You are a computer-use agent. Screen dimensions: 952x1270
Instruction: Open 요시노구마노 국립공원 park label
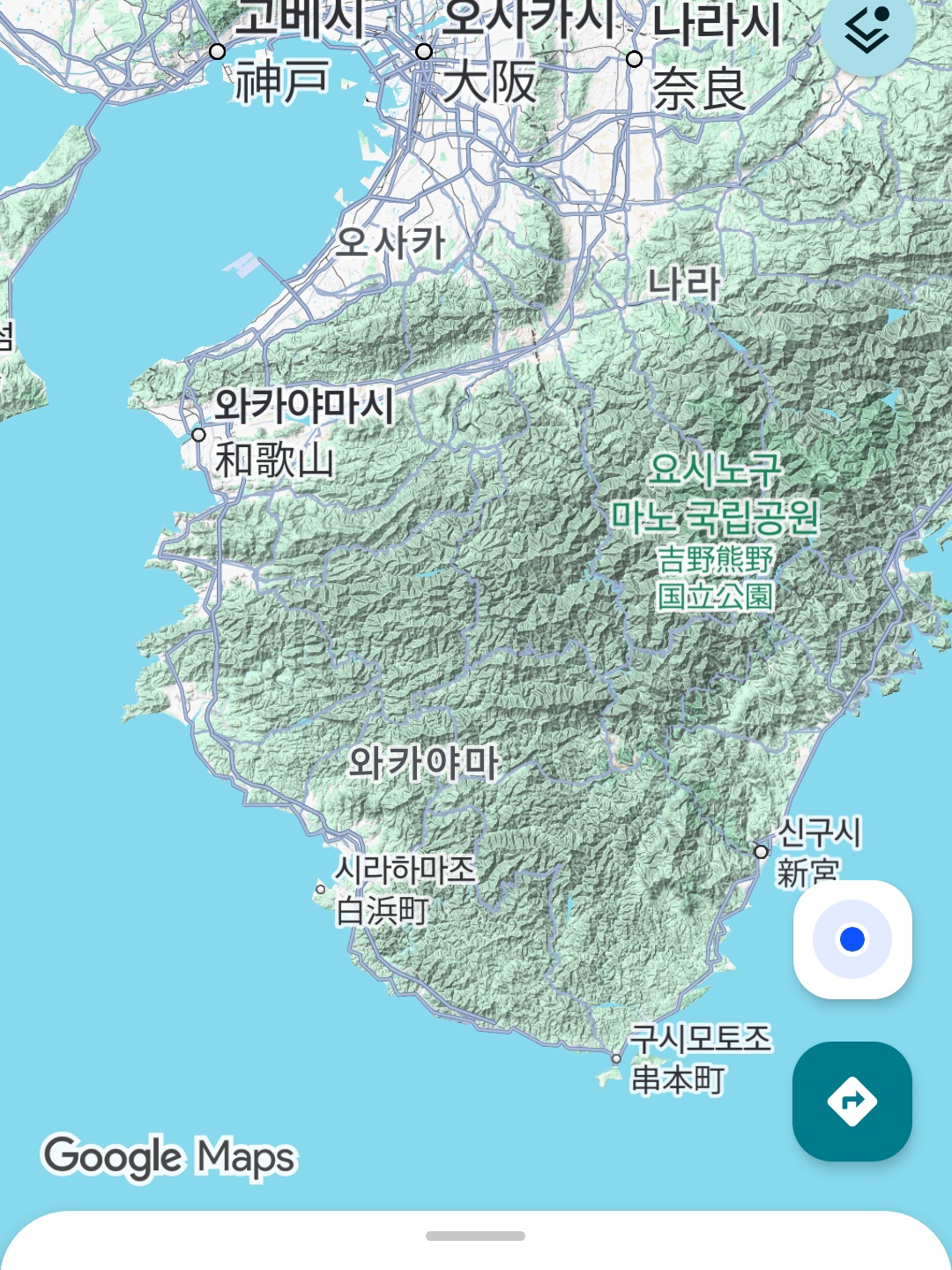pos(715,494)
